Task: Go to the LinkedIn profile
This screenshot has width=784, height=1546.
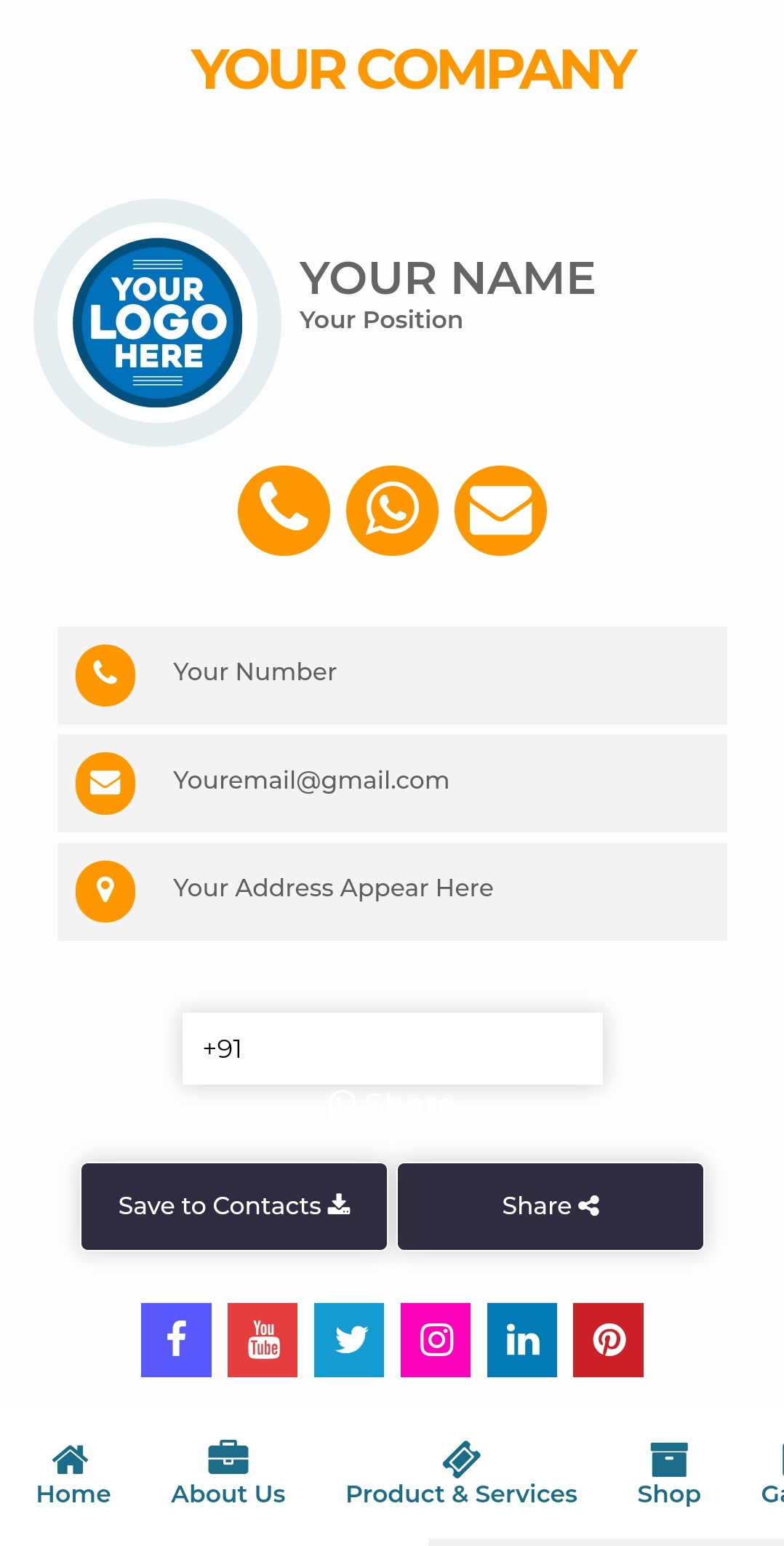Action: click(x=522, y=1339)
